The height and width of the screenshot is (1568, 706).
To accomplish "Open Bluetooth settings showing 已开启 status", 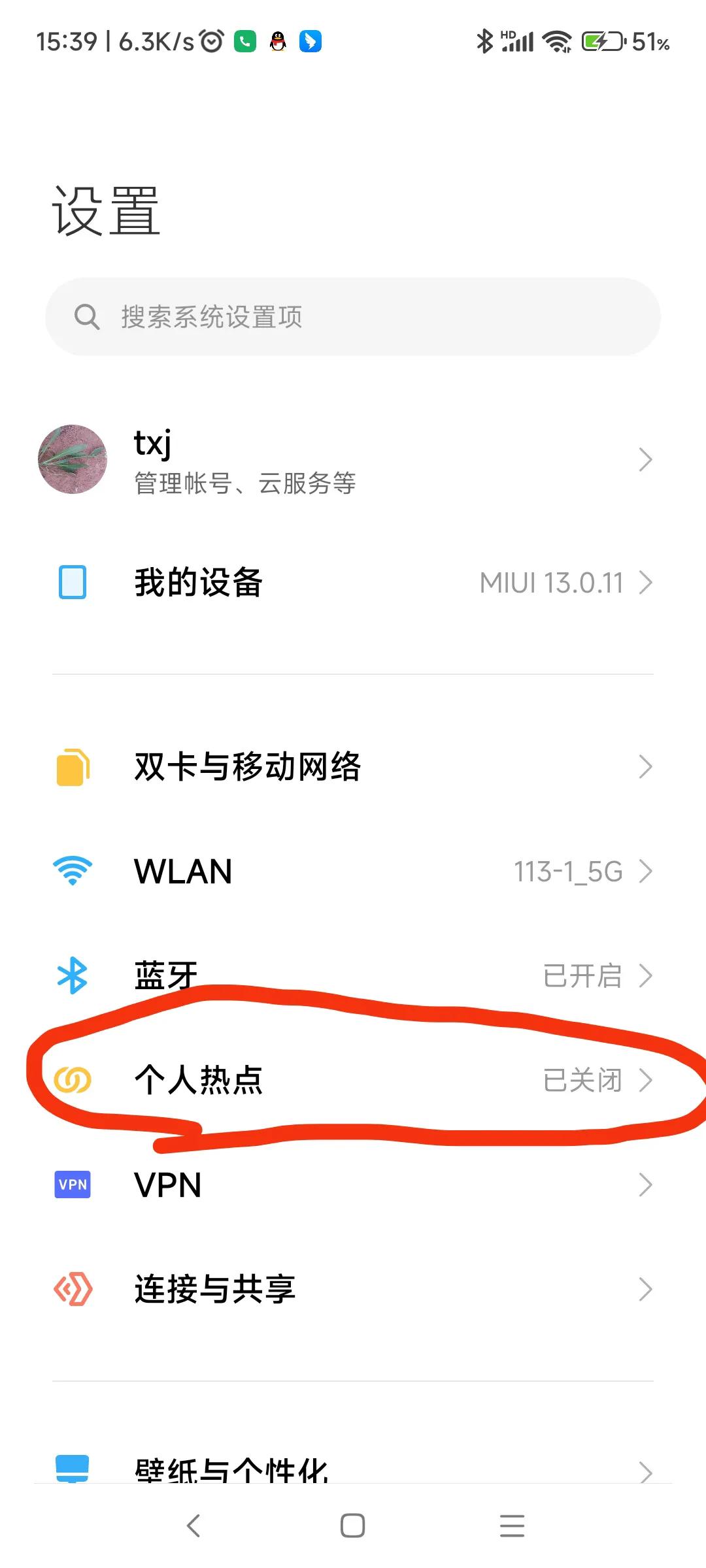I will (353, 975).
